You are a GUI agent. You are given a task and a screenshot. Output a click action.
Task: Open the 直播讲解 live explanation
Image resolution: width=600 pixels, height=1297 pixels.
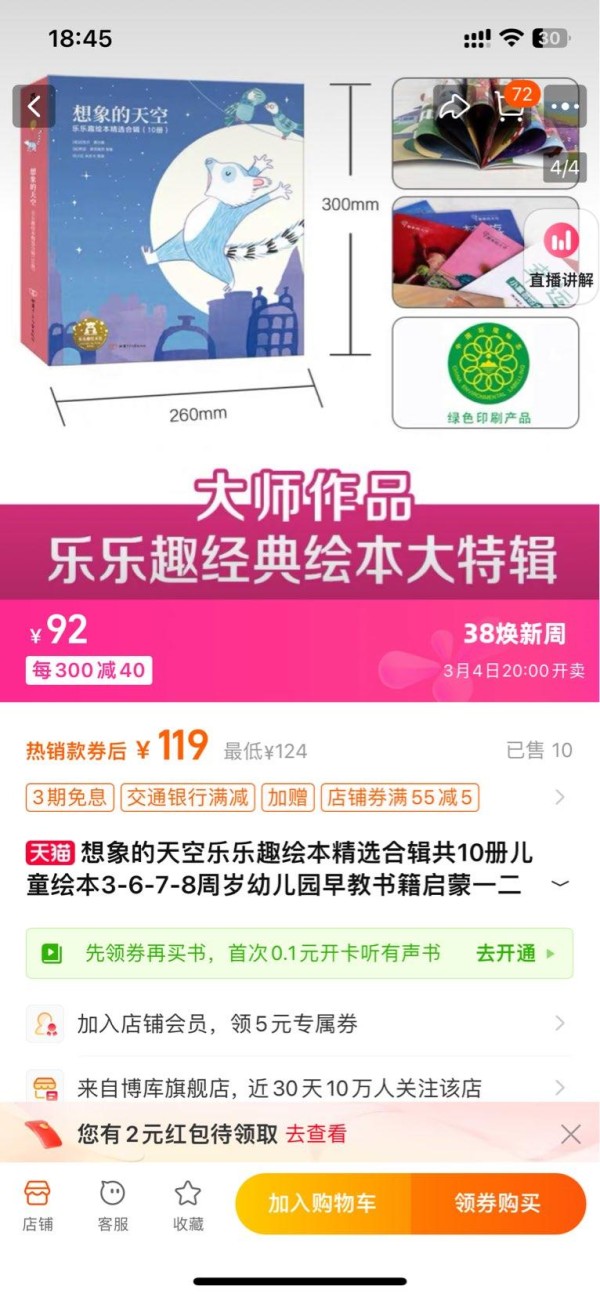(561, 254)
